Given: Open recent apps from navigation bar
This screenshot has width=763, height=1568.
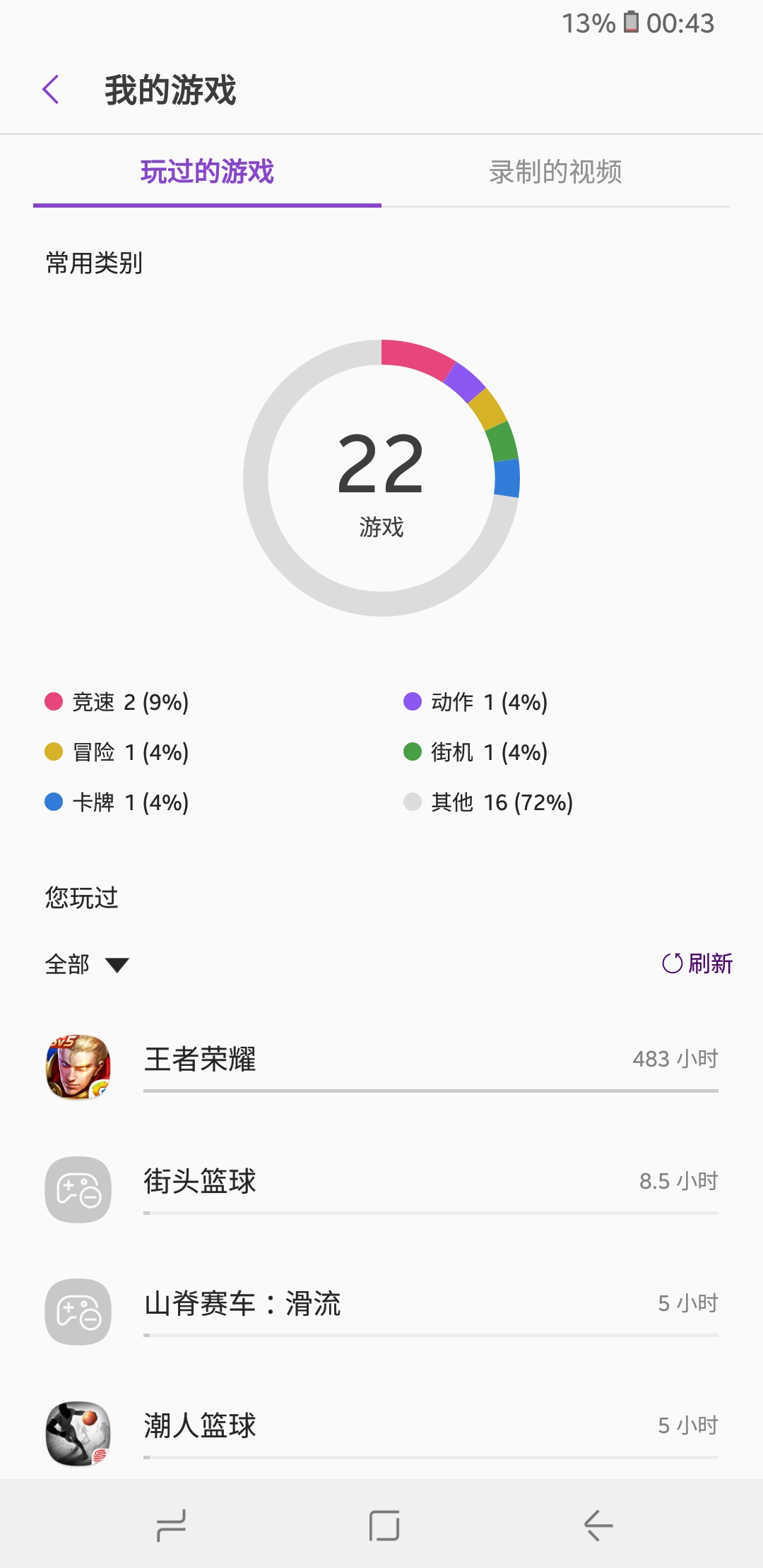Looking at the screenshot, I should [171, 1526].
